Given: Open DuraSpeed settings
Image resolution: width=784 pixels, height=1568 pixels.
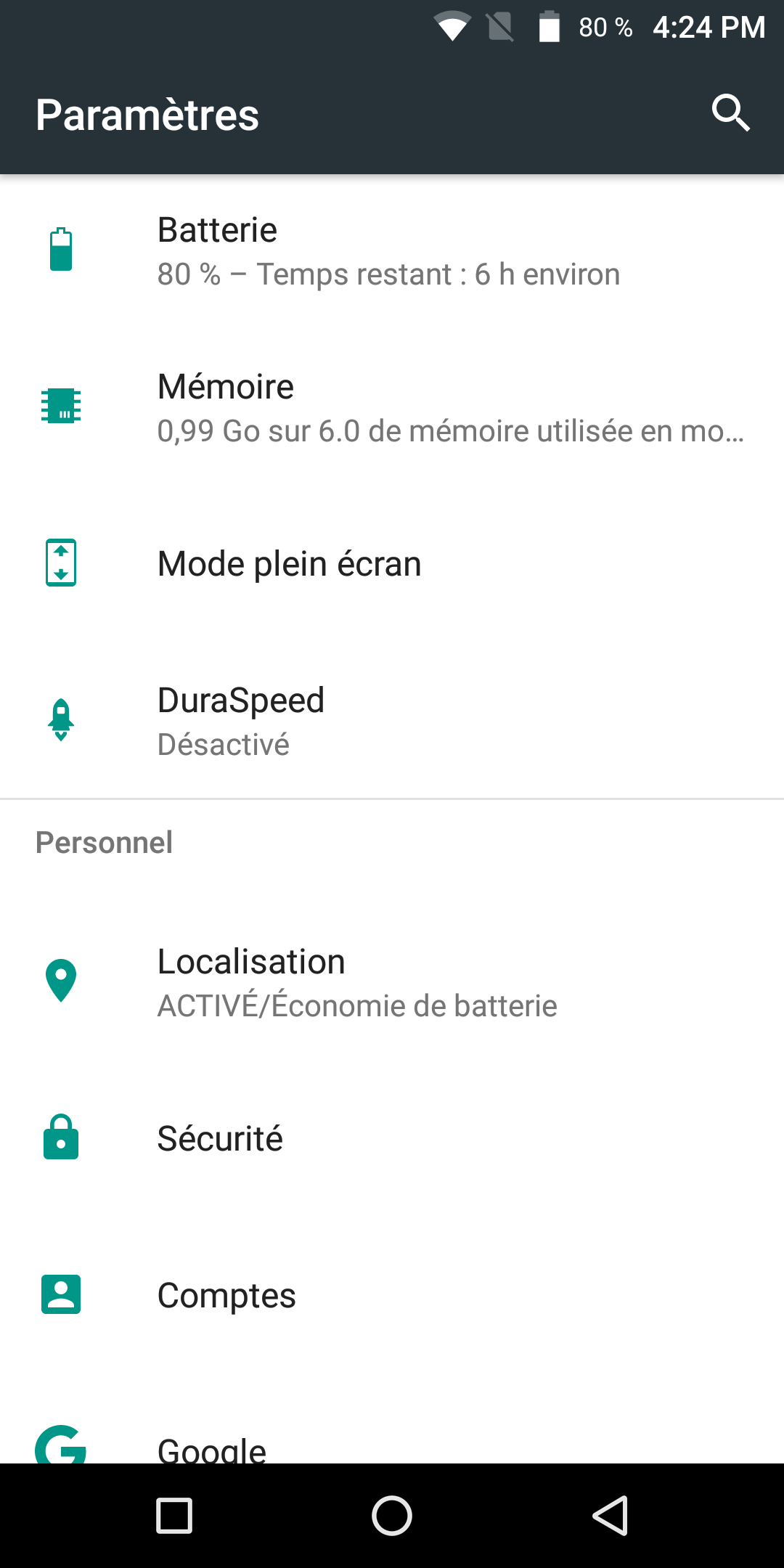Looking at the screenshot, I should tap(392, 721).
